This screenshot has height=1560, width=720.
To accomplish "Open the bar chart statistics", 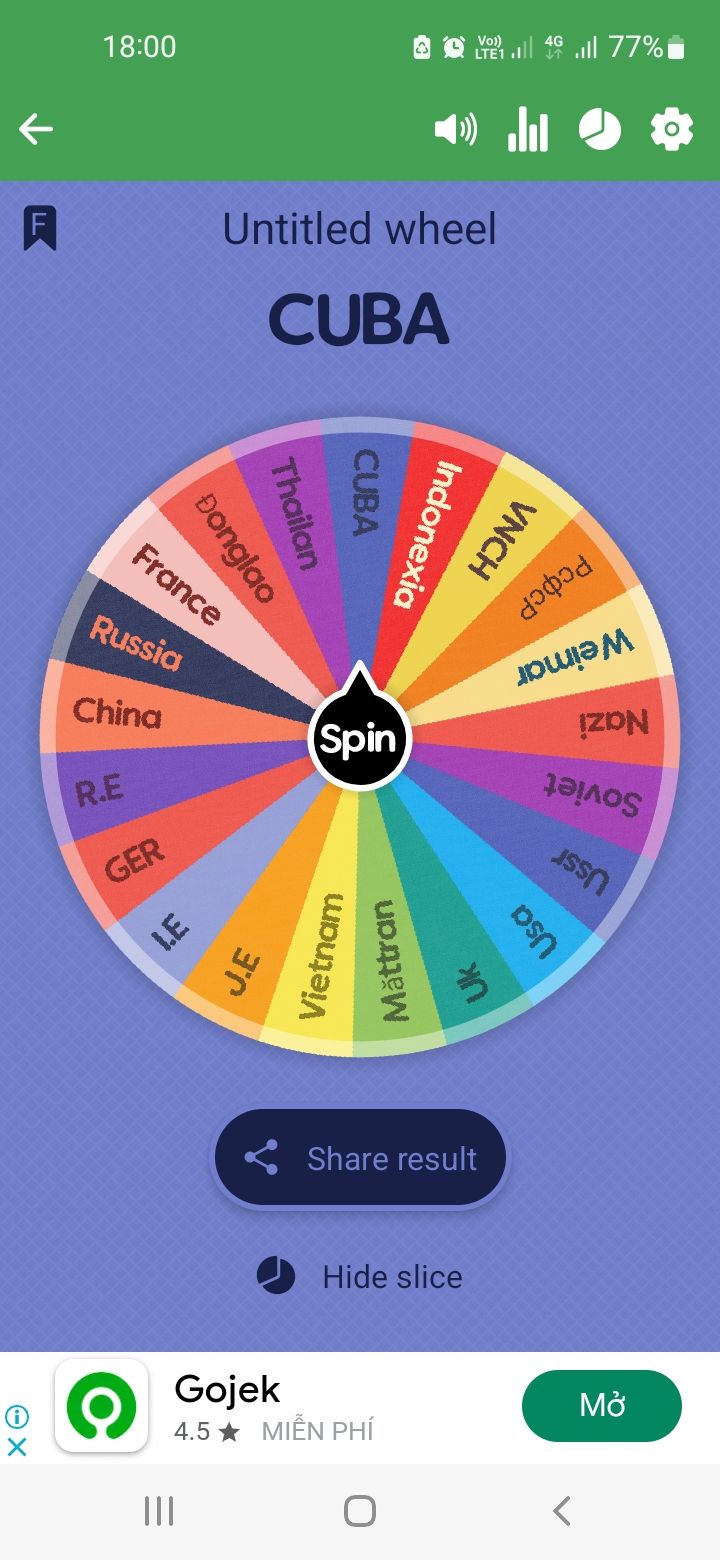I will click(x=528, y=129).
